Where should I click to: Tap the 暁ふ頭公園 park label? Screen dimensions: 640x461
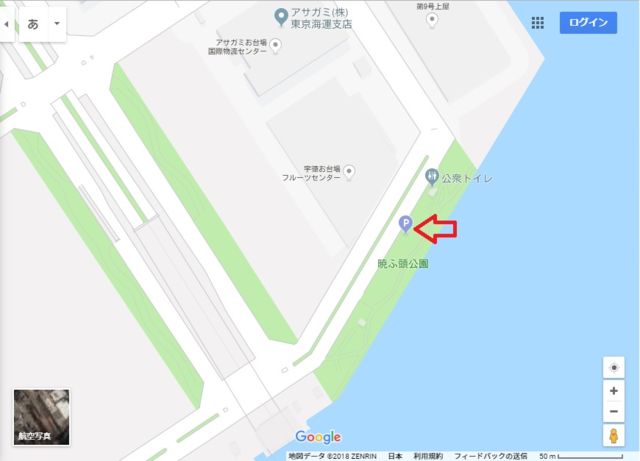pos(402,264)
